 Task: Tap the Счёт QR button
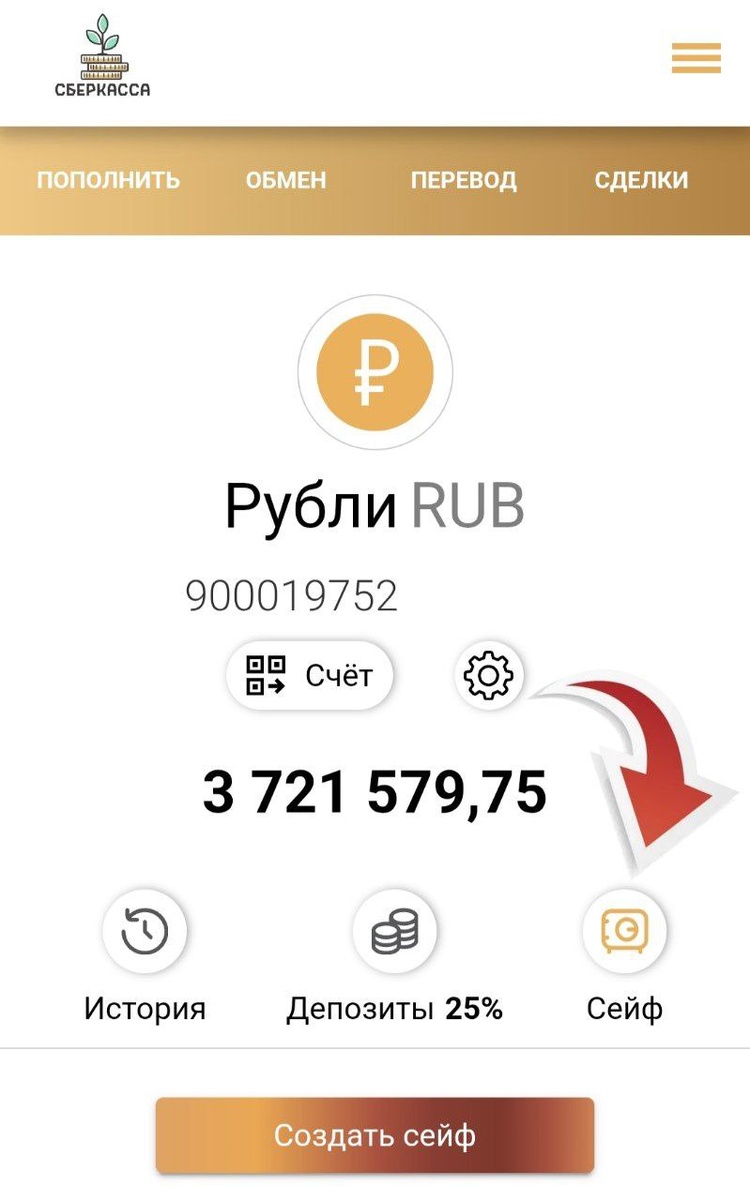point(309,676)
